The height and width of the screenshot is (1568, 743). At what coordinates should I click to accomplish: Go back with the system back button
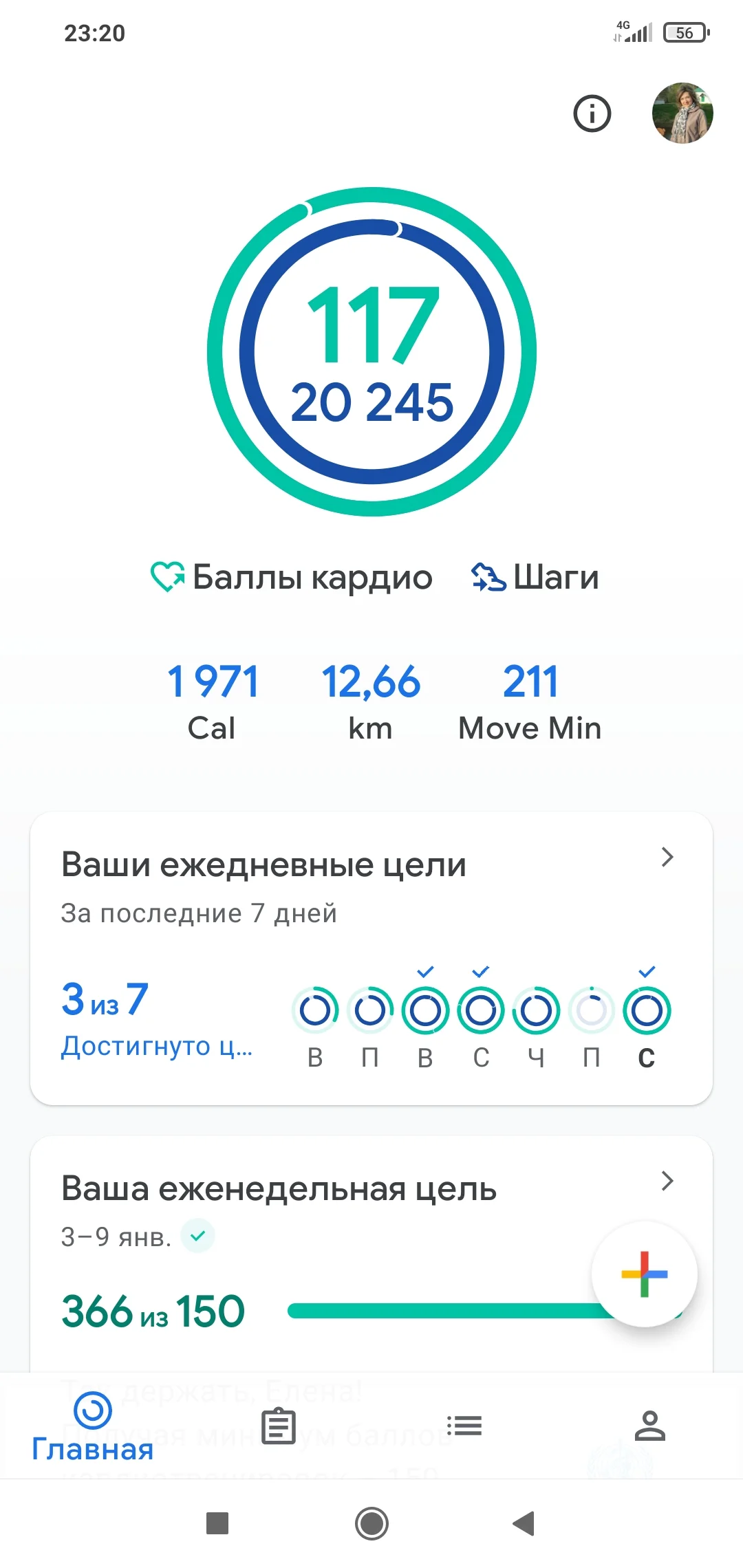(x=524, y=1523)
